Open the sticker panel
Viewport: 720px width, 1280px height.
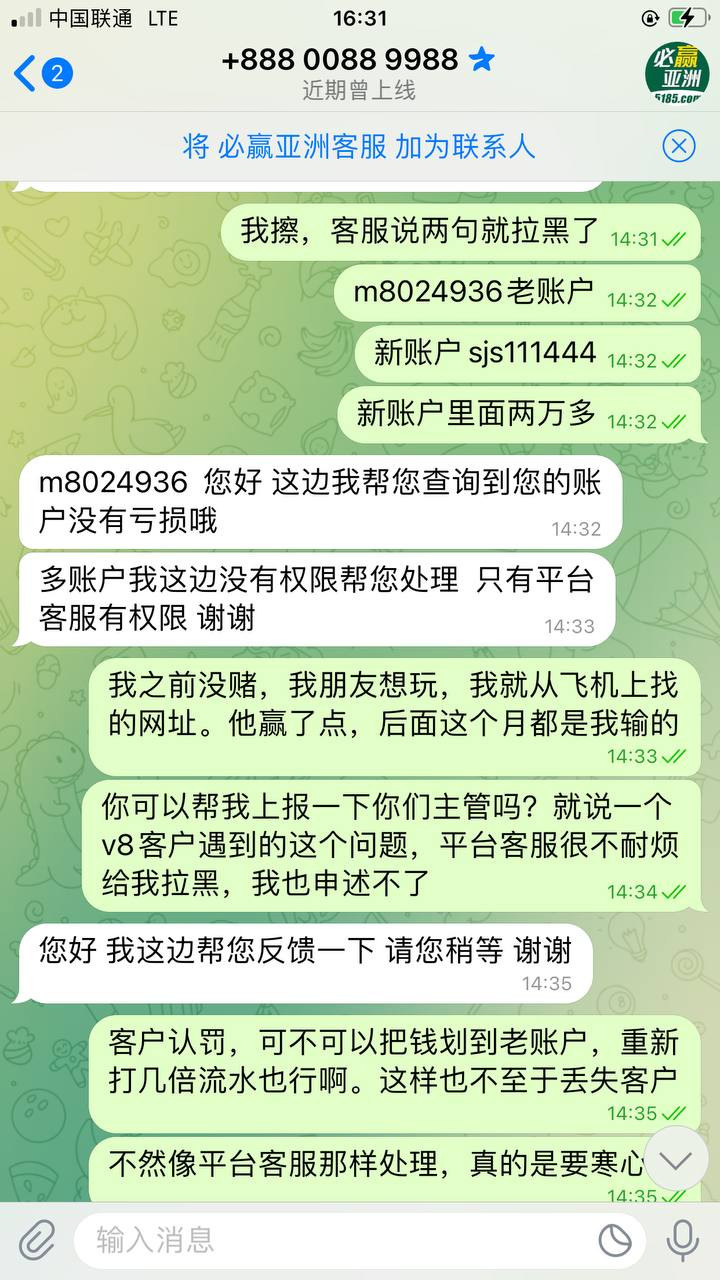click(x=615, y=1241)
